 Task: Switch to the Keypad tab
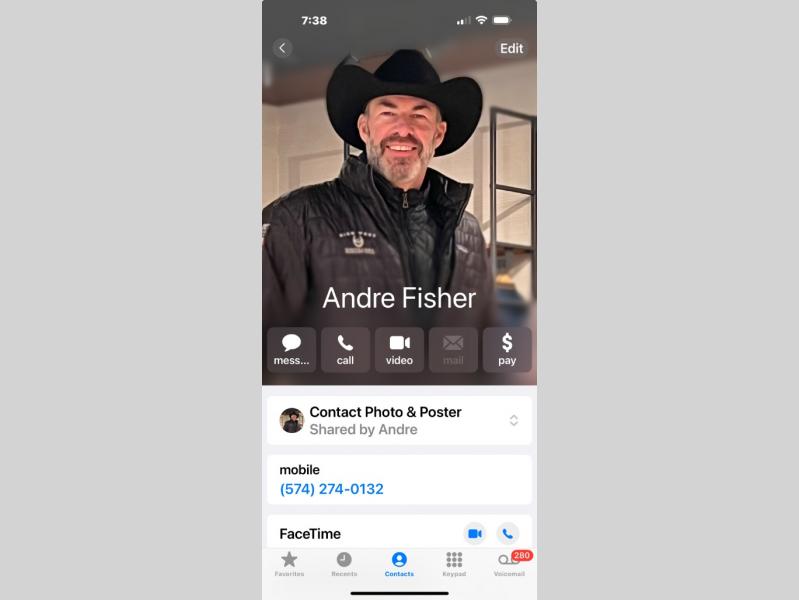click(454, 564)
